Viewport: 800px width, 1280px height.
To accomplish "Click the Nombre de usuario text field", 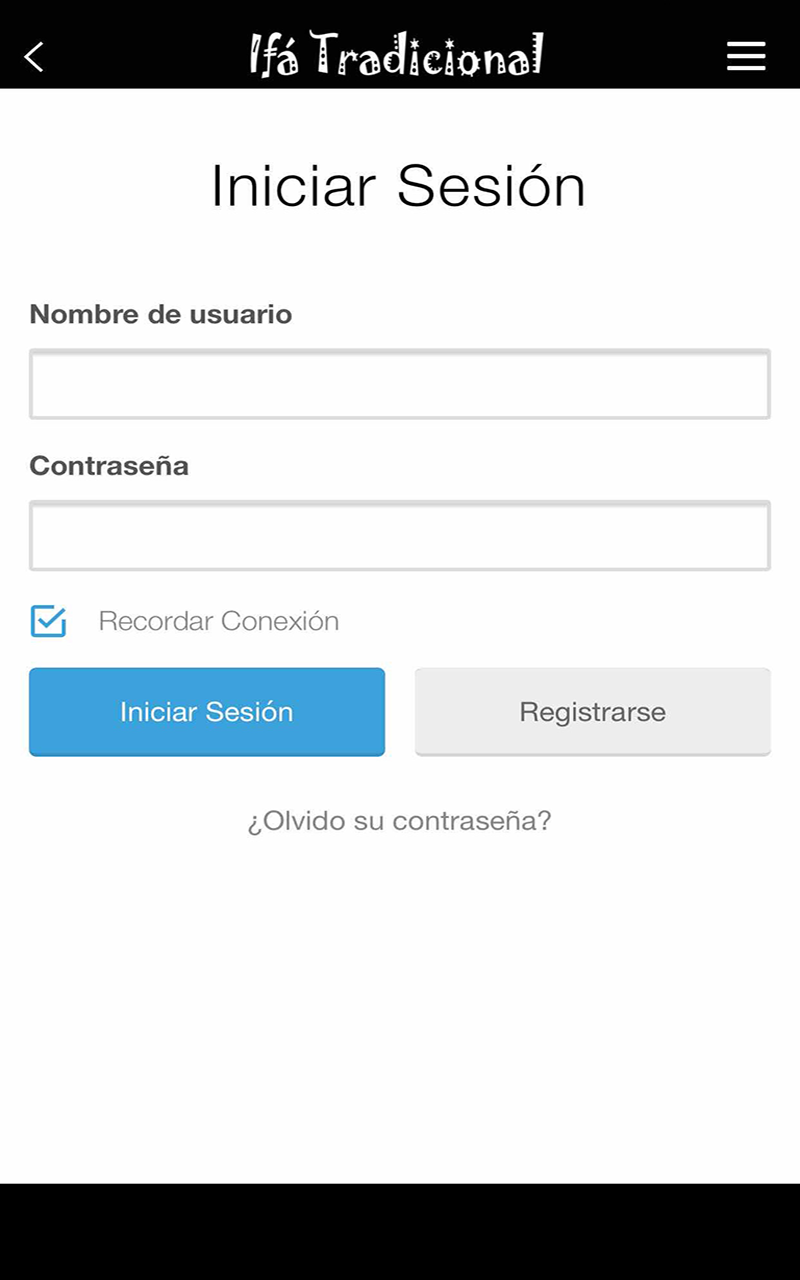I will pyautogui.click(x=398, y=384).
